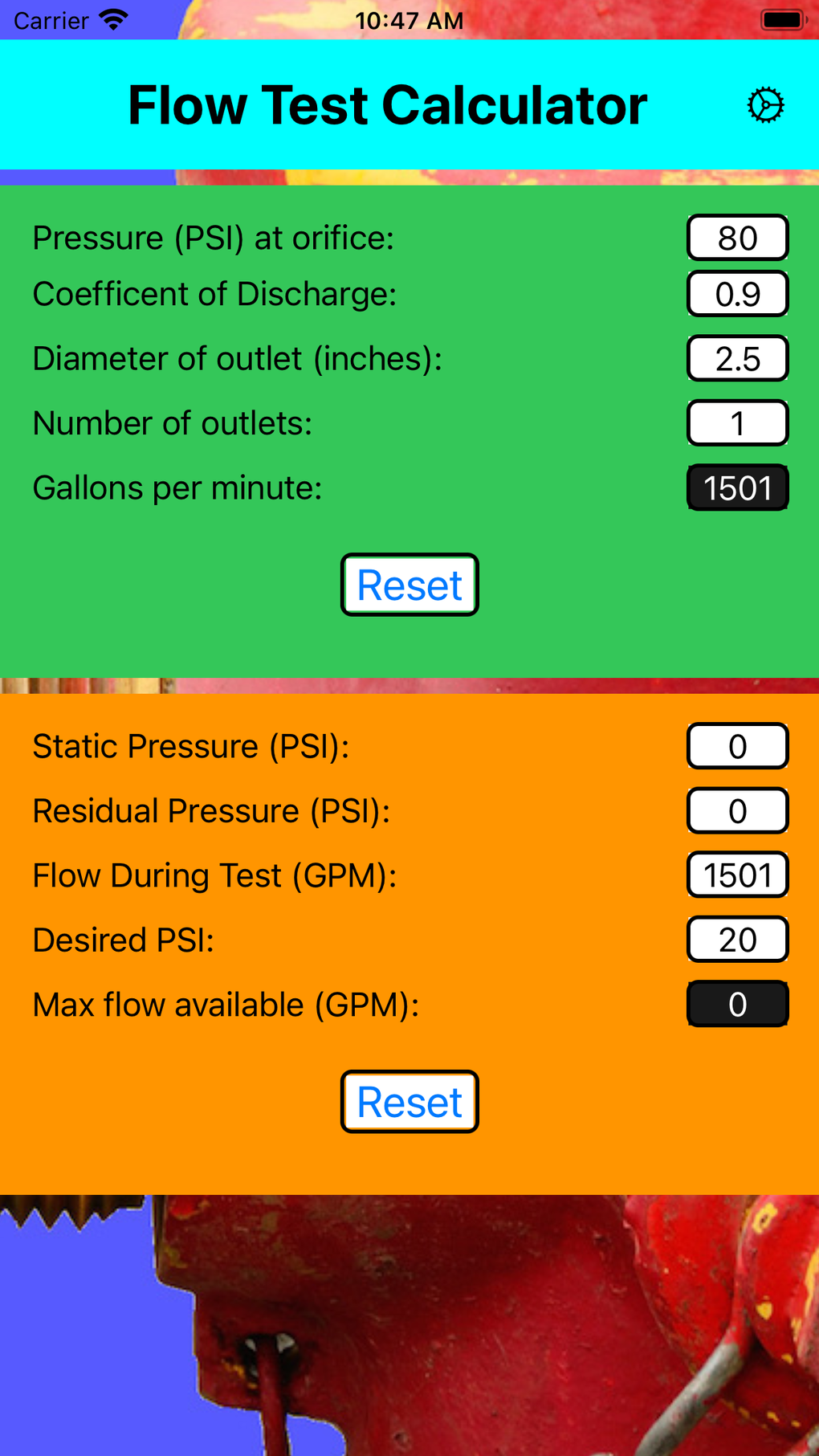Click the Desired PSI label text
The height and width of the screenshot is (1456, 819).
121,939
